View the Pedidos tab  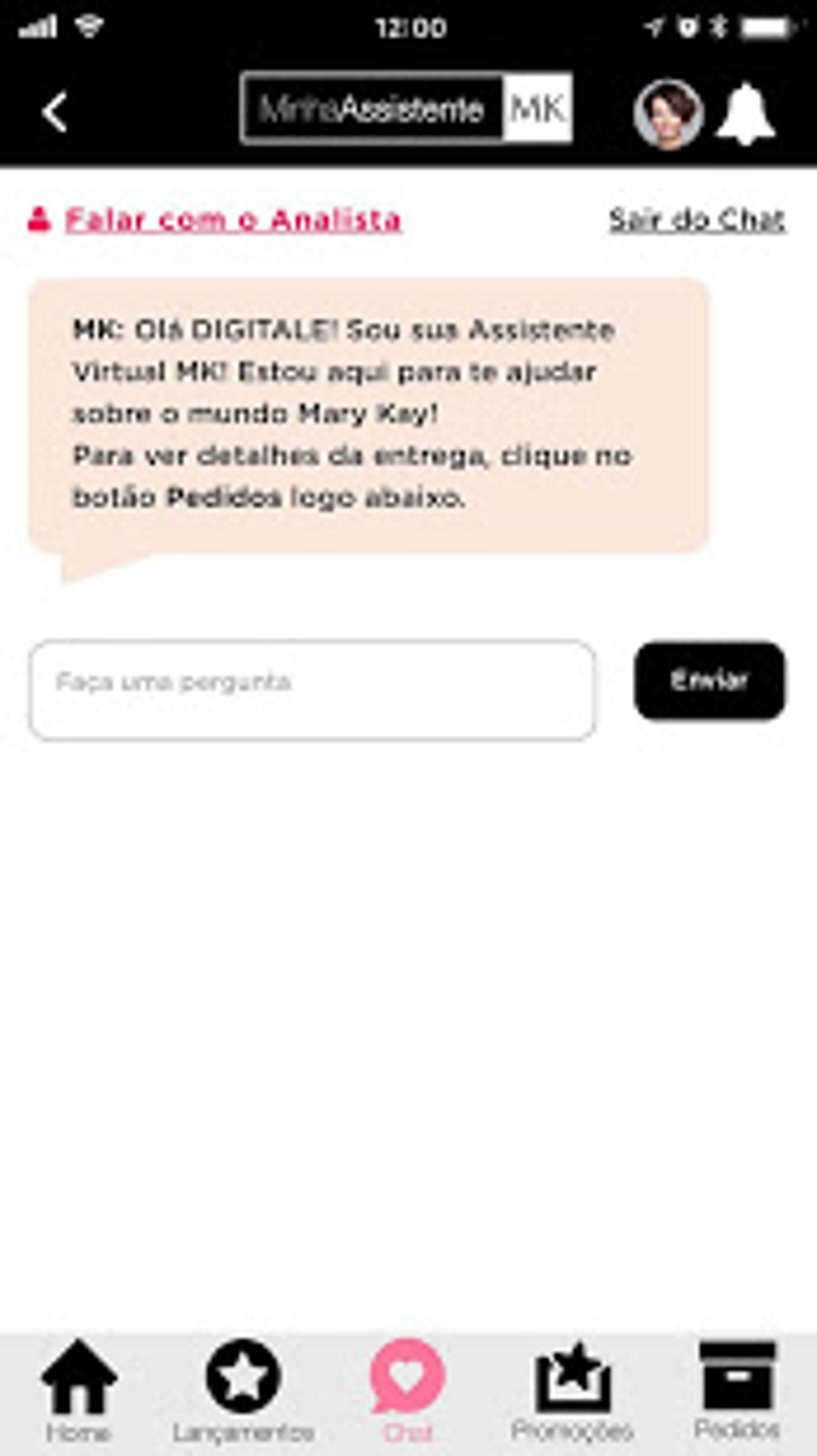click(x=737, y=1392)
